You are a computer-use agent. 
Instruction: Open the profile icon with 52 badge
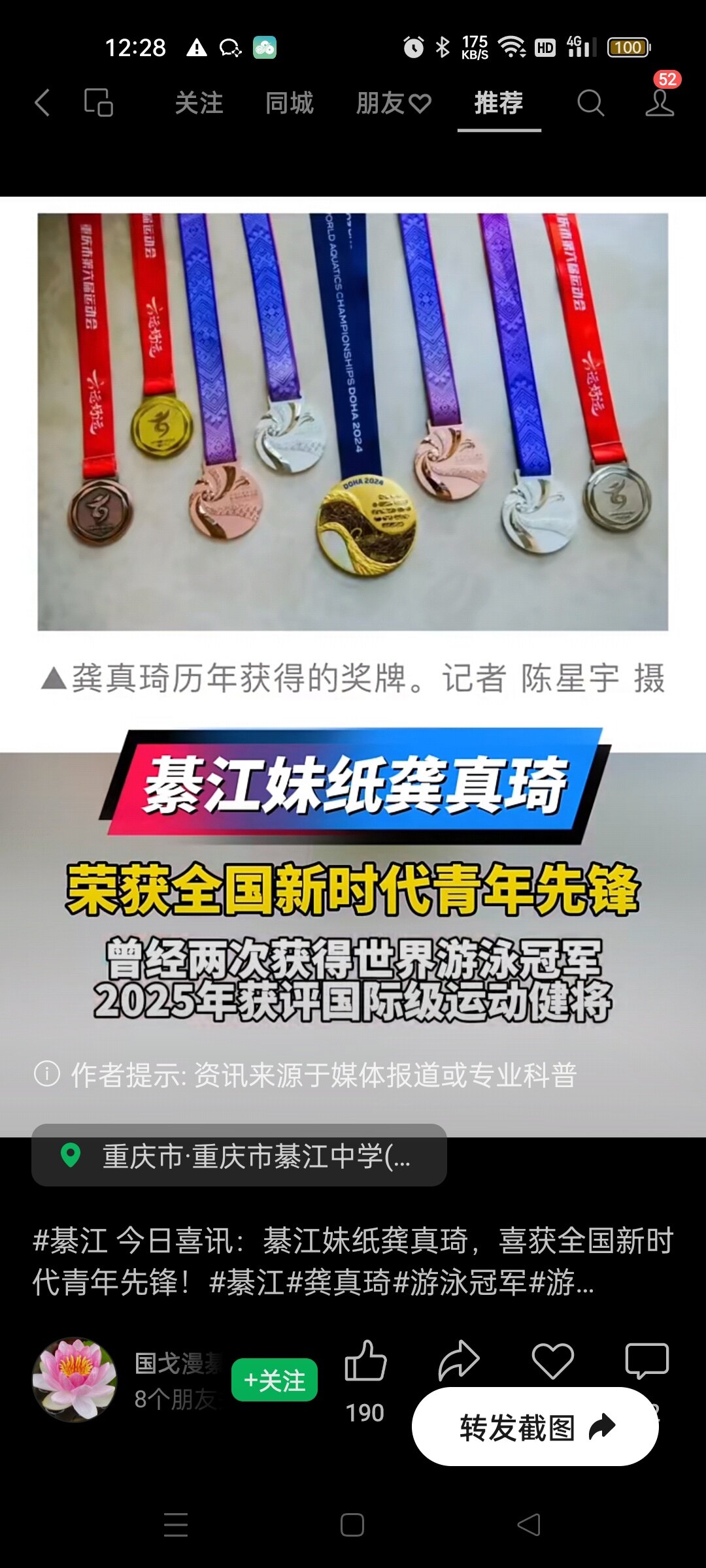[660, 101]
